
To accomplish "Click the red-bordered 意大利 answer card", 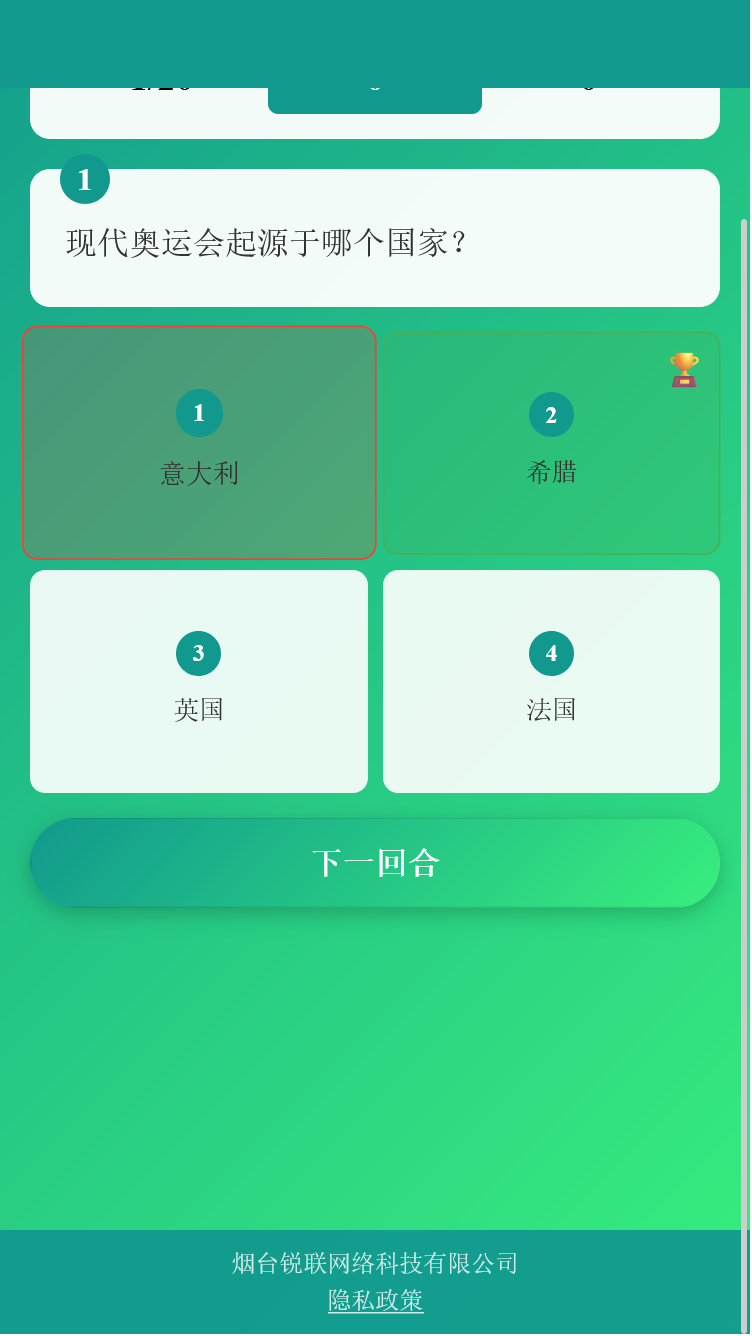I will [198, 441].
